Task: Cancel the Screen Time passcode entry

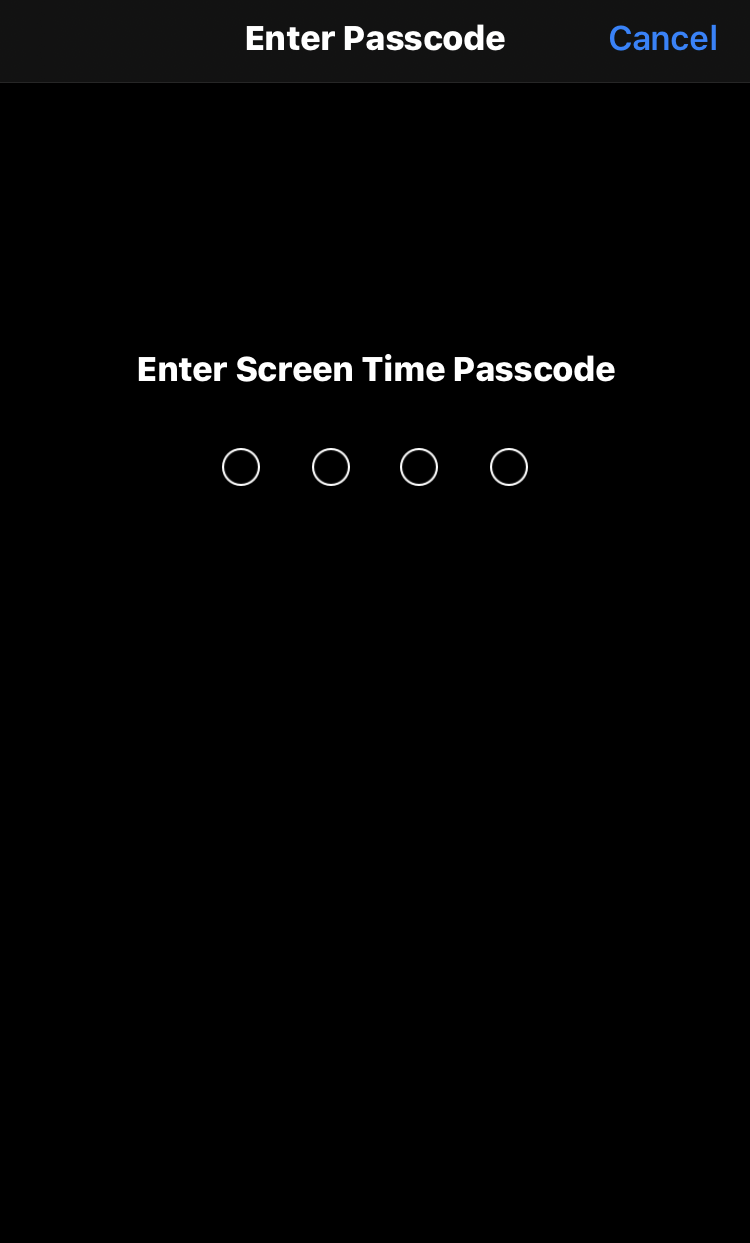Action: pyautogui.click(x=662, y=39)
